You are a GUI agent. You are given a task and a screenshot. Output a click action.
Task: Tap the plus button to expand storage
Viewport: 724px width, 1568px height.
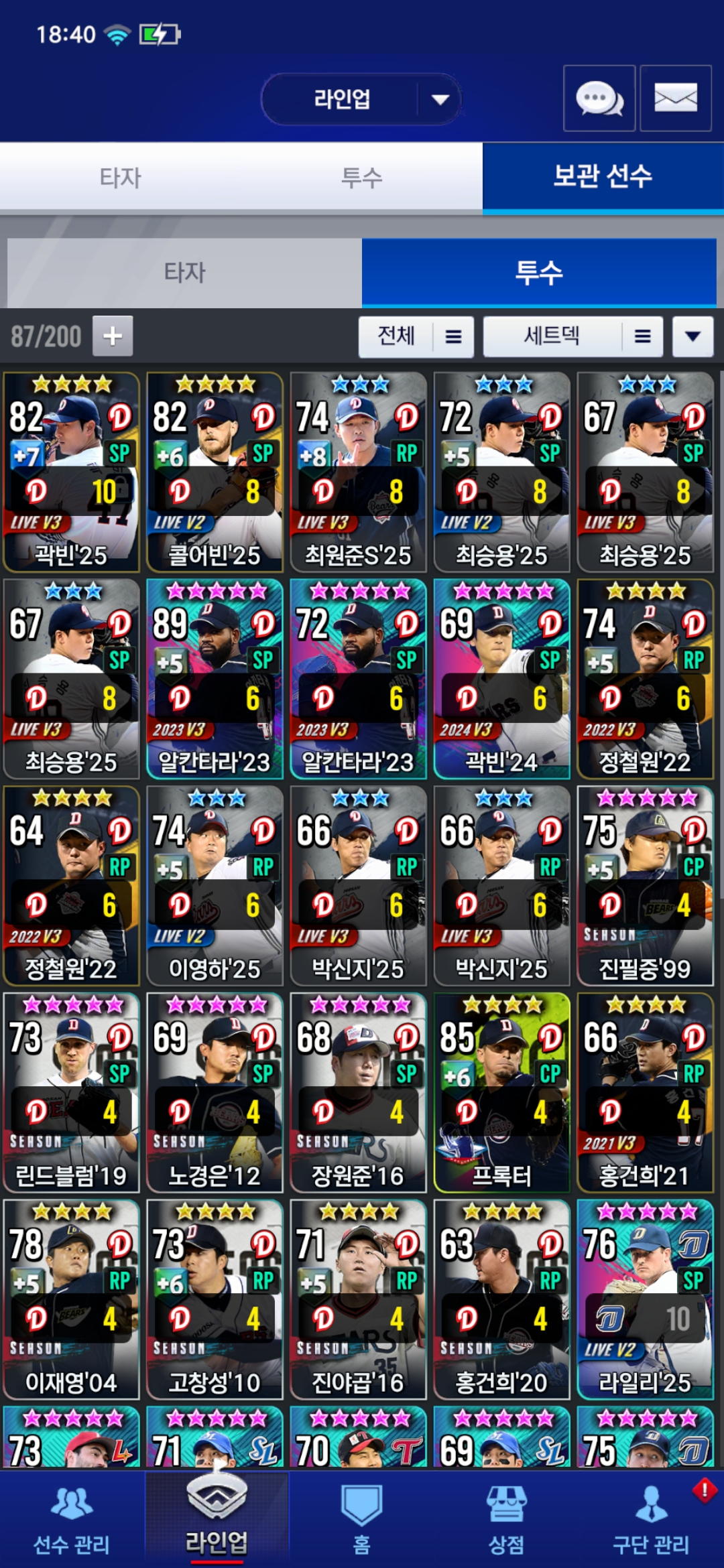pos(113,336)
